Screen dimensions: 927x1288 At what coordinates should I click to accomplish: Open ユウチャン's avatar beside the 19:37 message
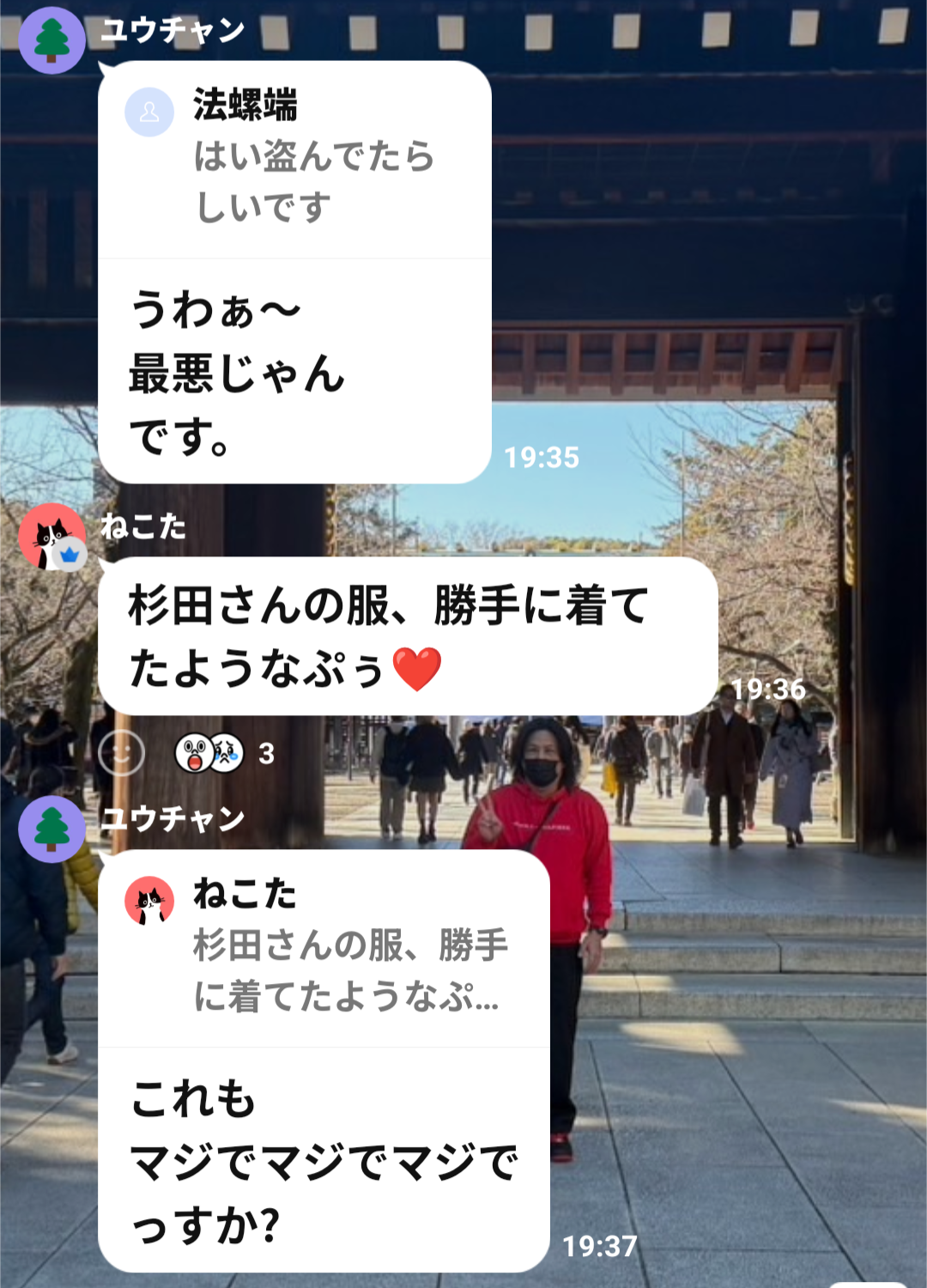click(51, 829)
